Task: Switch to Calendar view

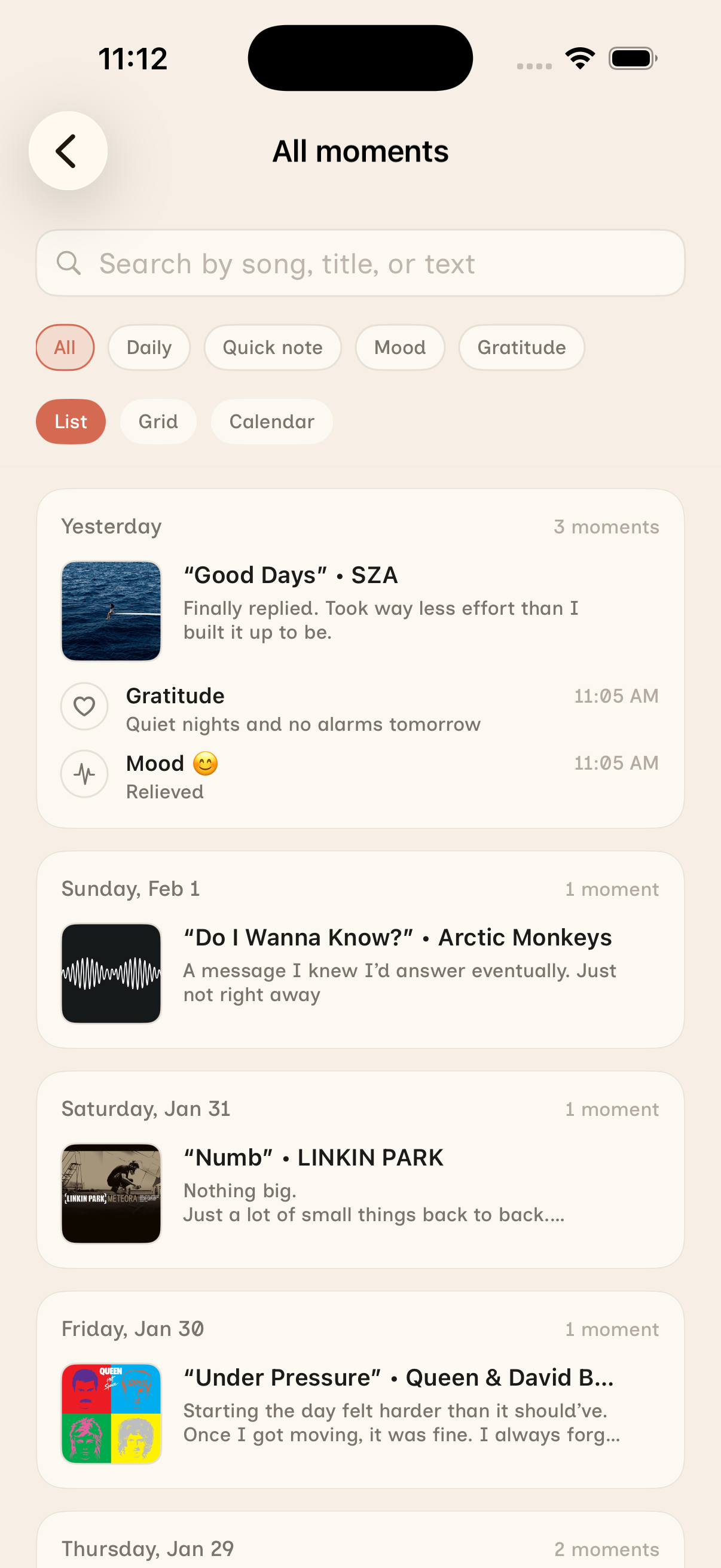Action: 271,421
